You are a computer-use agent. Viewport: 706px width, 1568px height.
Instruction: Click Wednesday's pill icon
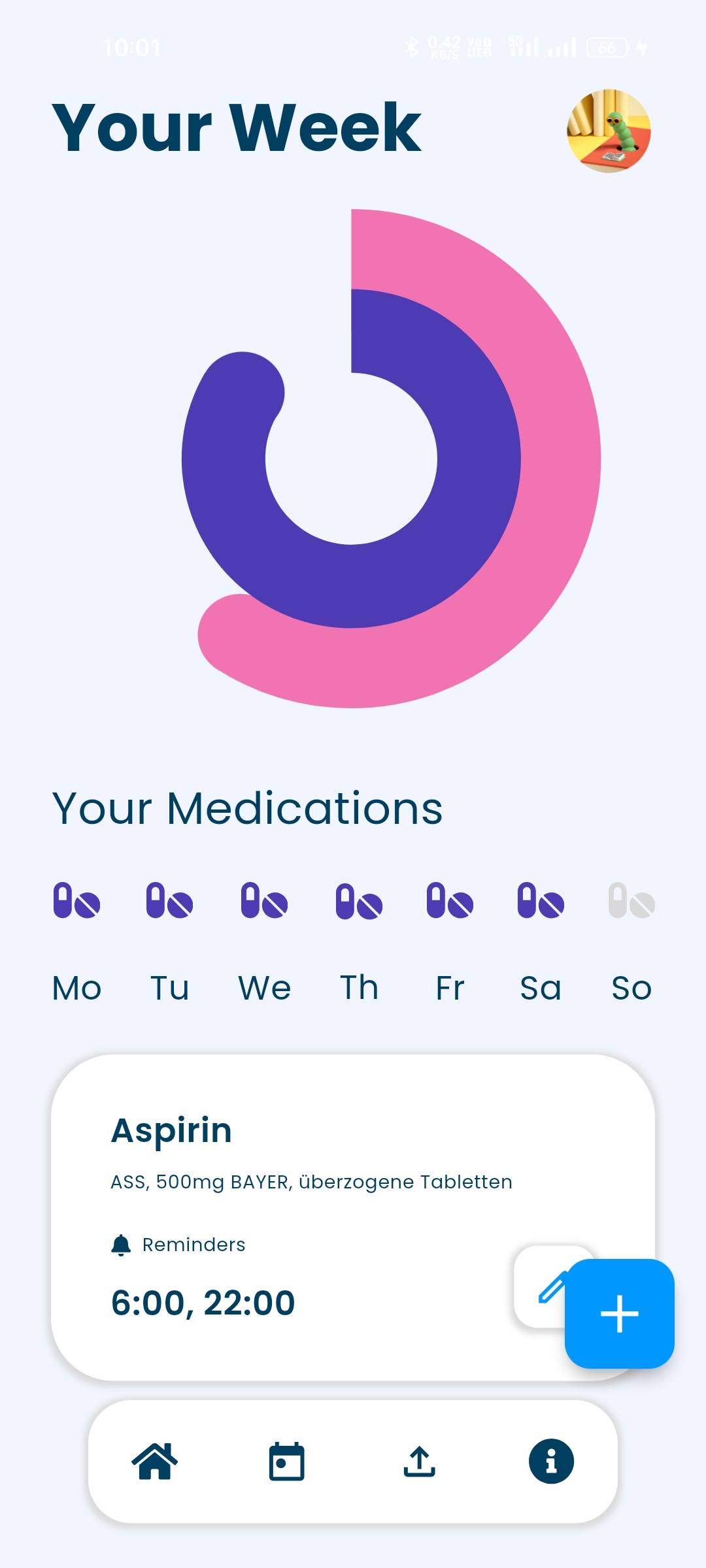[263, 902]
